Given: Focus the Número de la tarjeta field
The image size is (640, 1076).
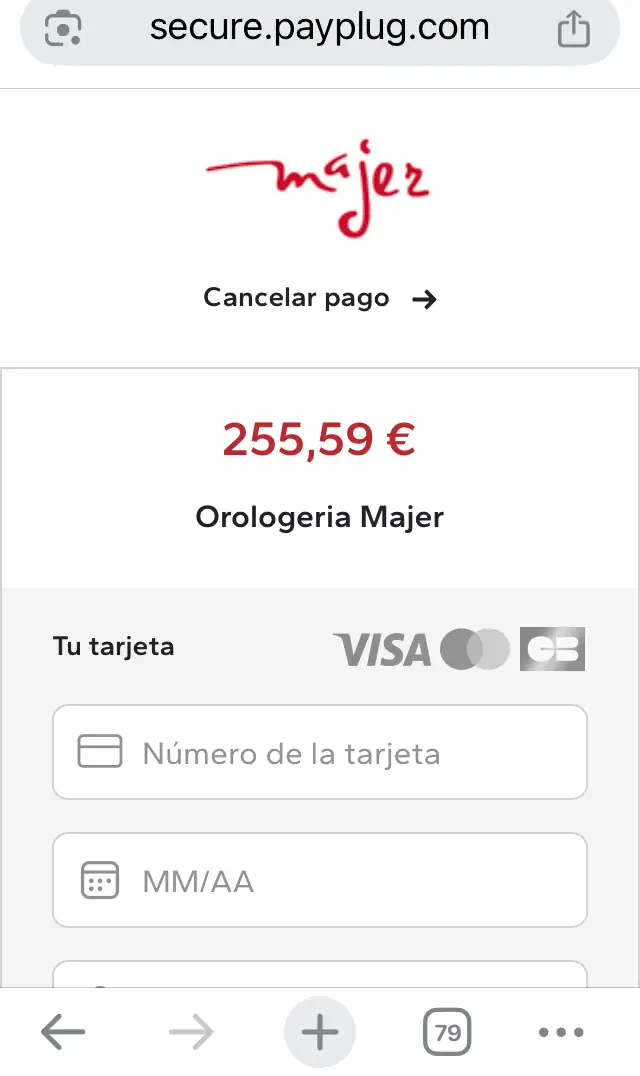Looking at the screenshot, I should (320, 752).
